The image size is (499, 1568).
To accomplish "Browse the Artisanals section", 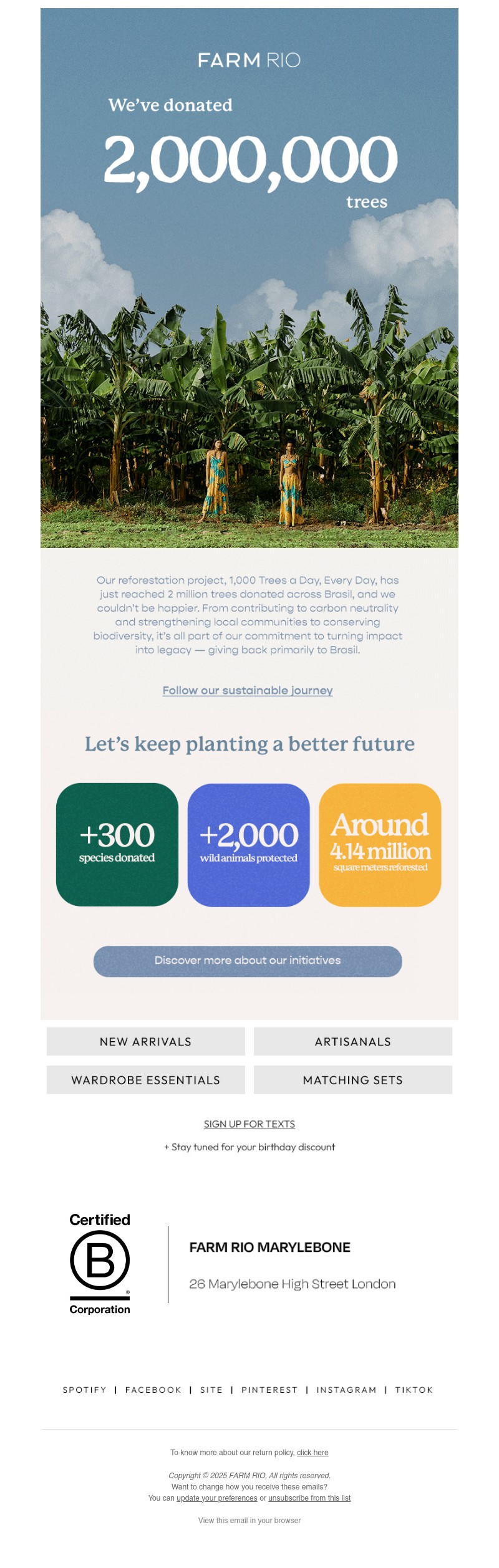I will pos(352,1042).
